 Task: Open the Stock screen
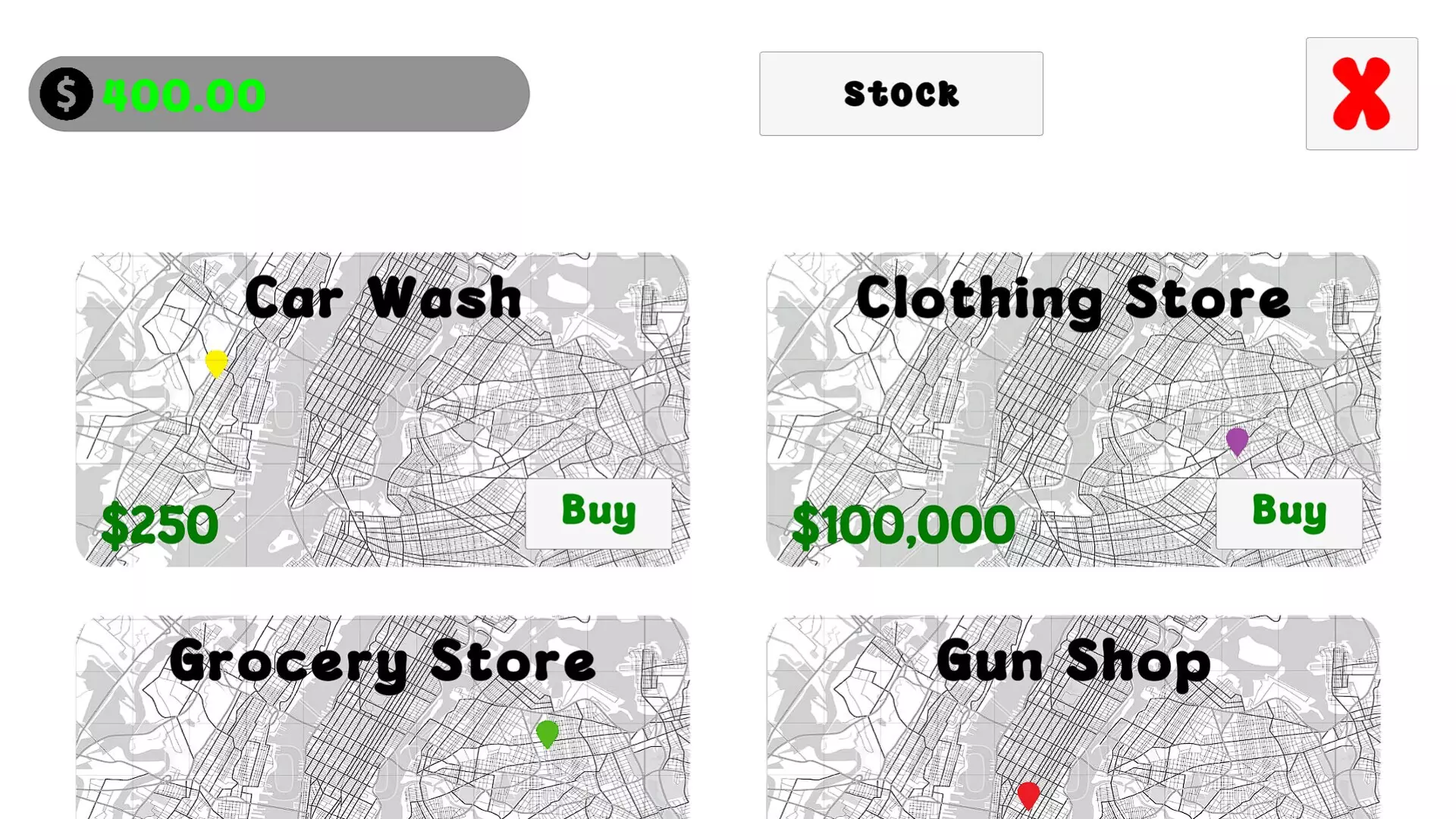pos(901,94)
